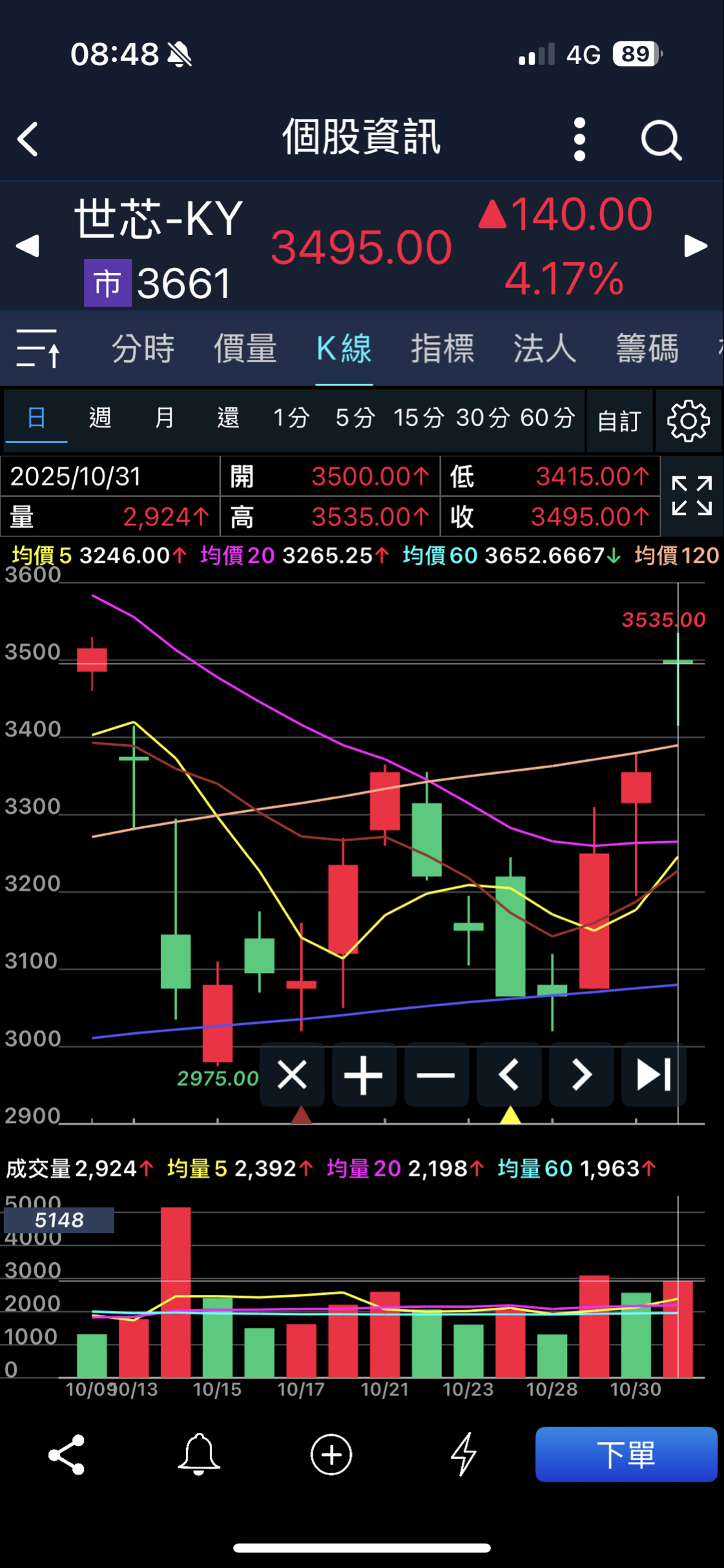
Task: Open the 法人 tab
Action: tap(544, 349)
